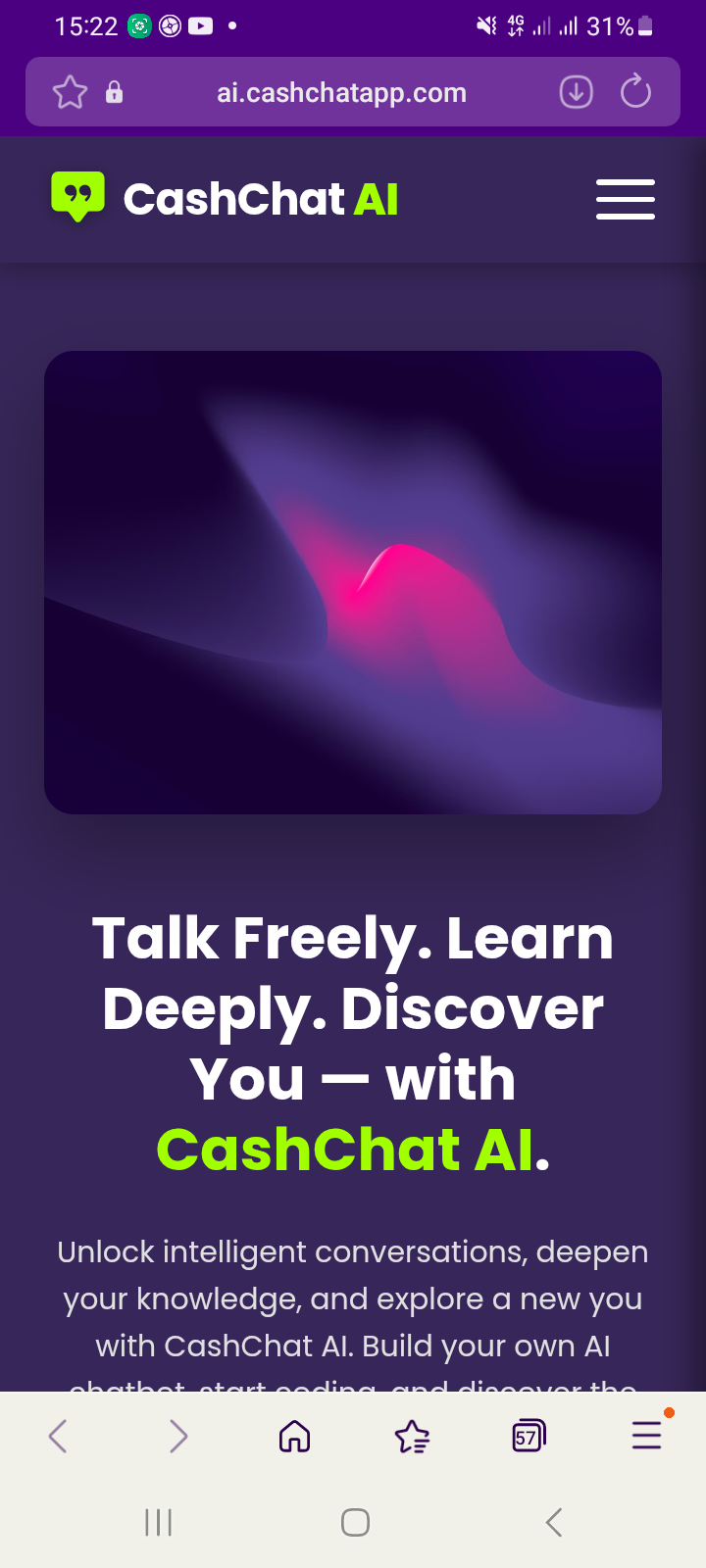Tap the system home button
The image size is (706, 1568).
point(355,1522)
